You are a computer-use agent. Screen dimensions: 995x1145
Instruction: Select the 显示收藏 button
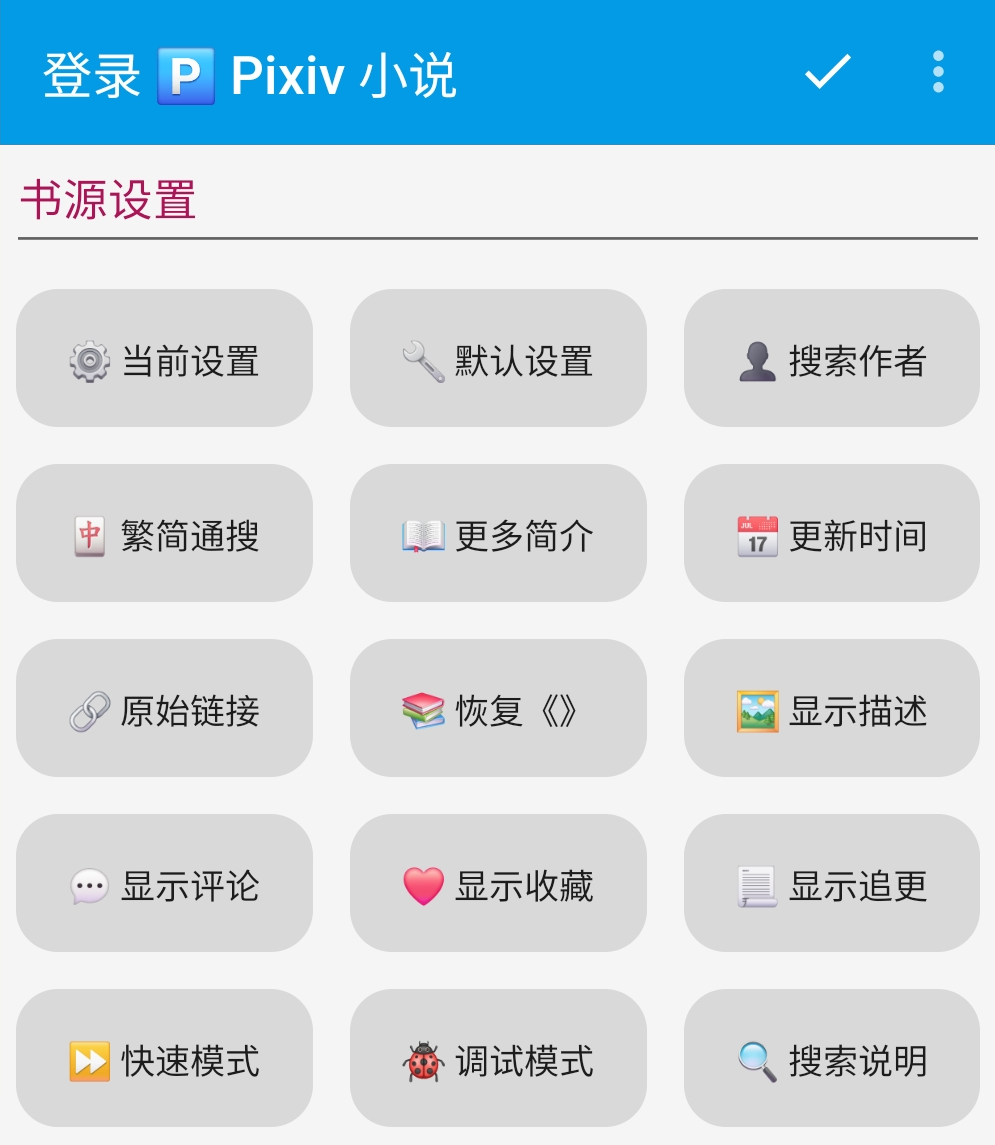pos(498,884)
